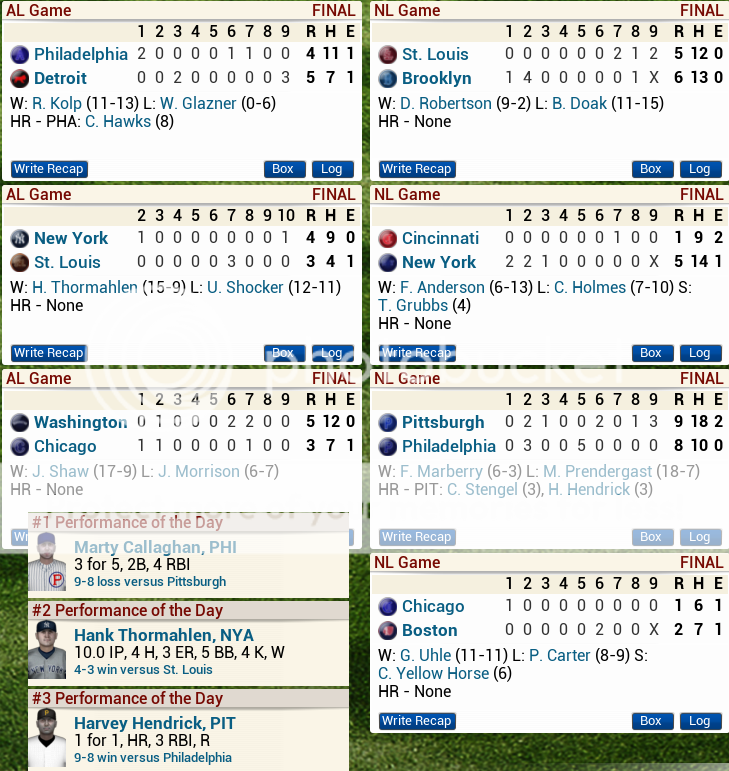Write recap for St. Louis at Brooklyn
Viewport: 729px width, 771px height.
(417, 169)
